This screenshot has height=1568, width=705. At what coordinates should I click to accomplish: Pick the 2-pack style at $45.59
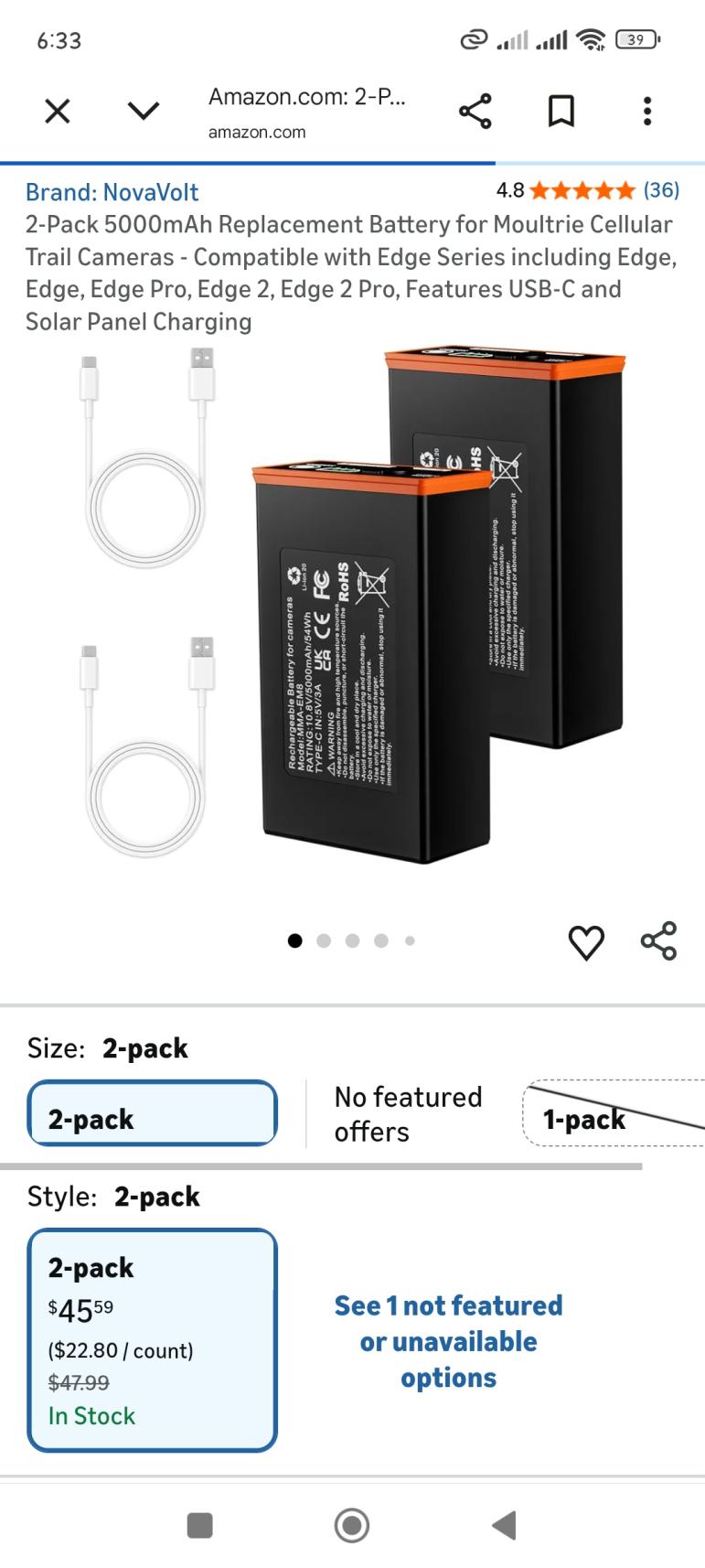152,1340
